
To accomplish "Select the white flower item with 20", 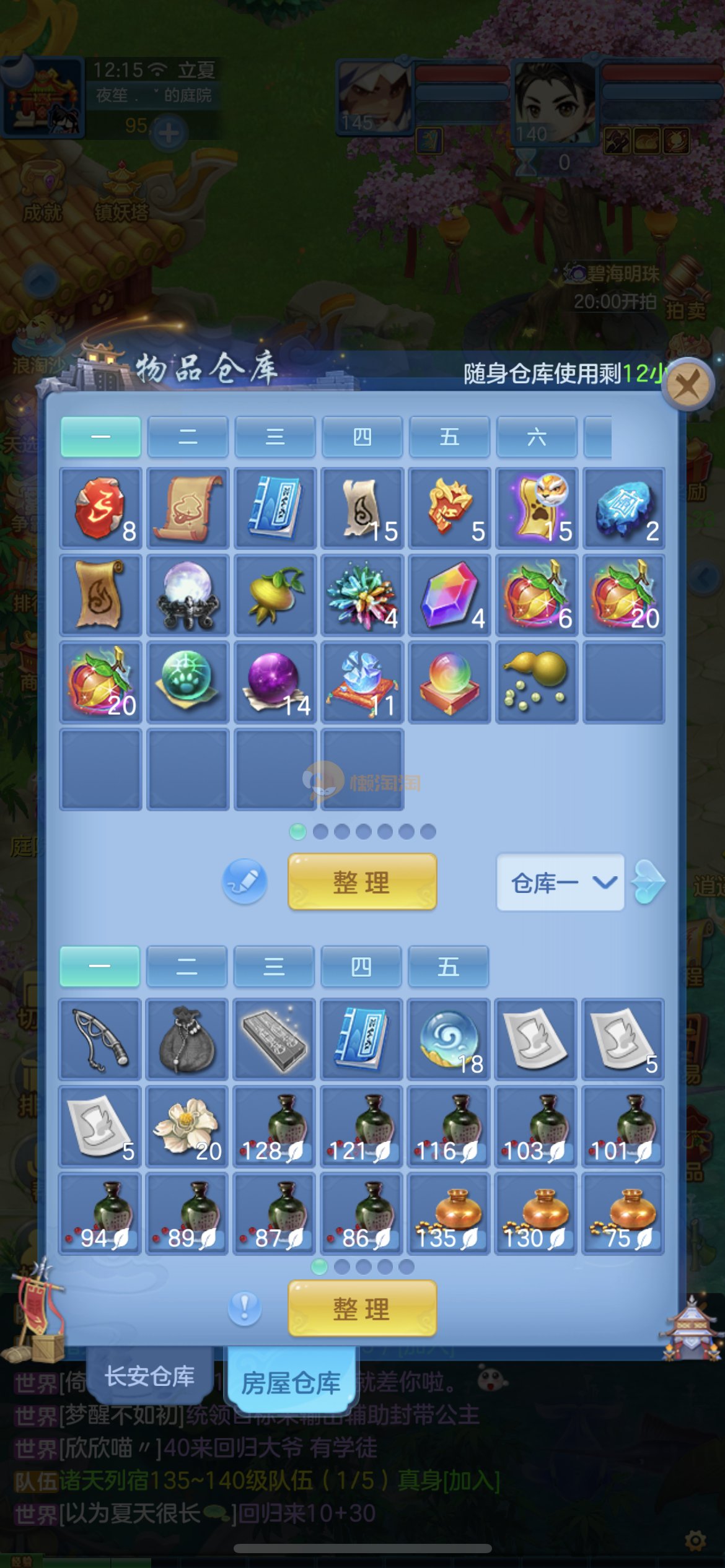I will 187,1126.
